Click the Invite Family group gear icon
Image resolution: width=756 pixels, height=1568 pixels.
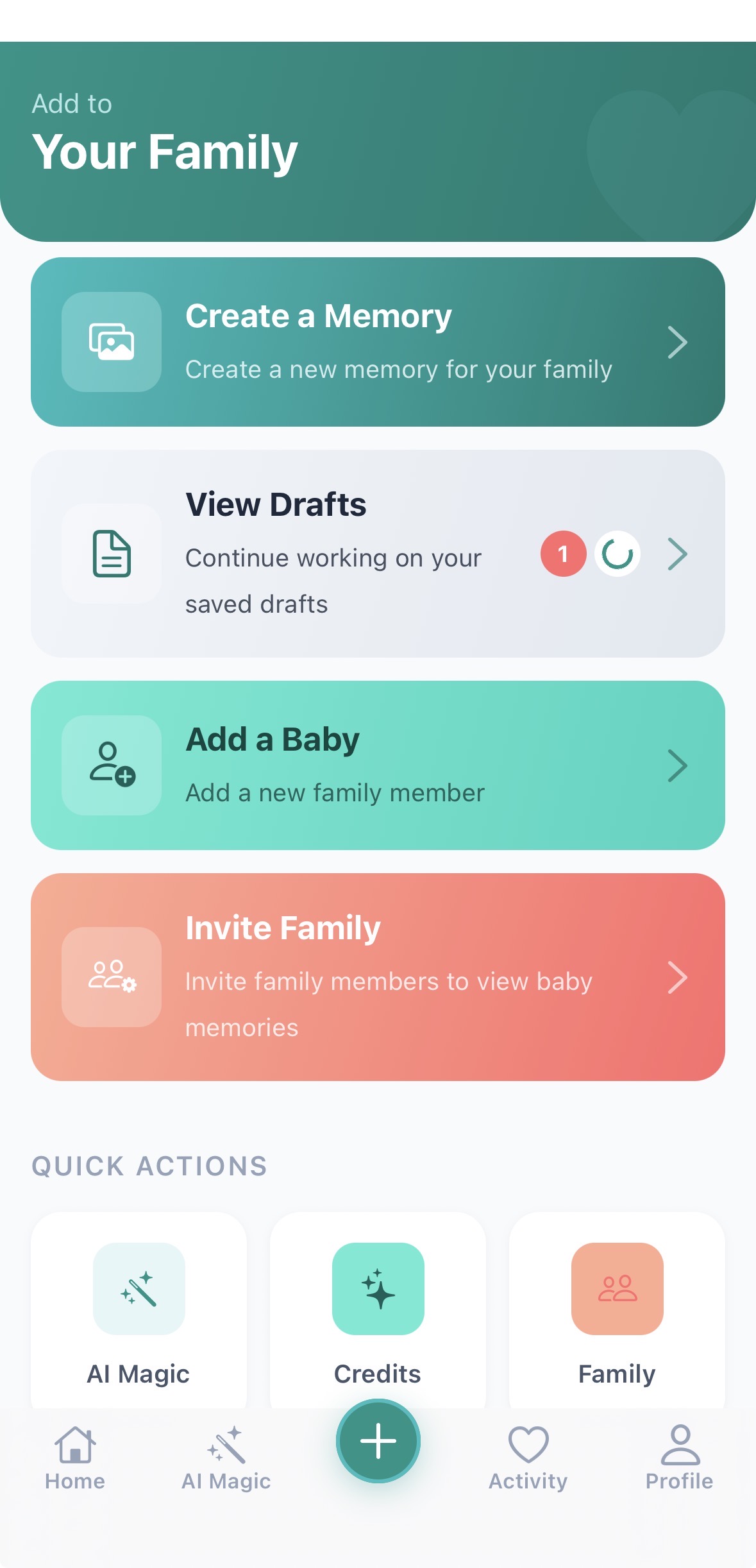(x=110, y=978)
